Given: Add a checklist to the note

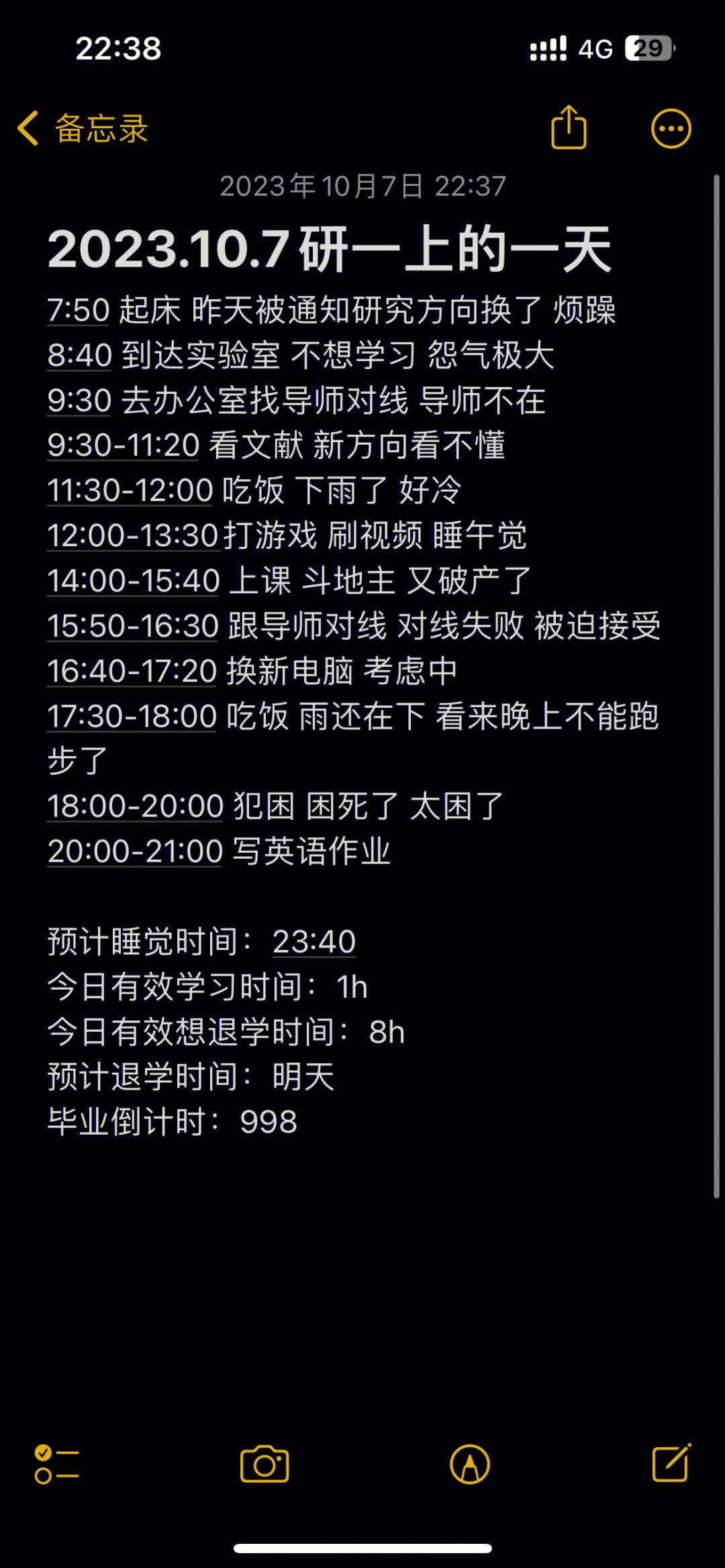Looking at the screenshot, I should coord(56,1464).
